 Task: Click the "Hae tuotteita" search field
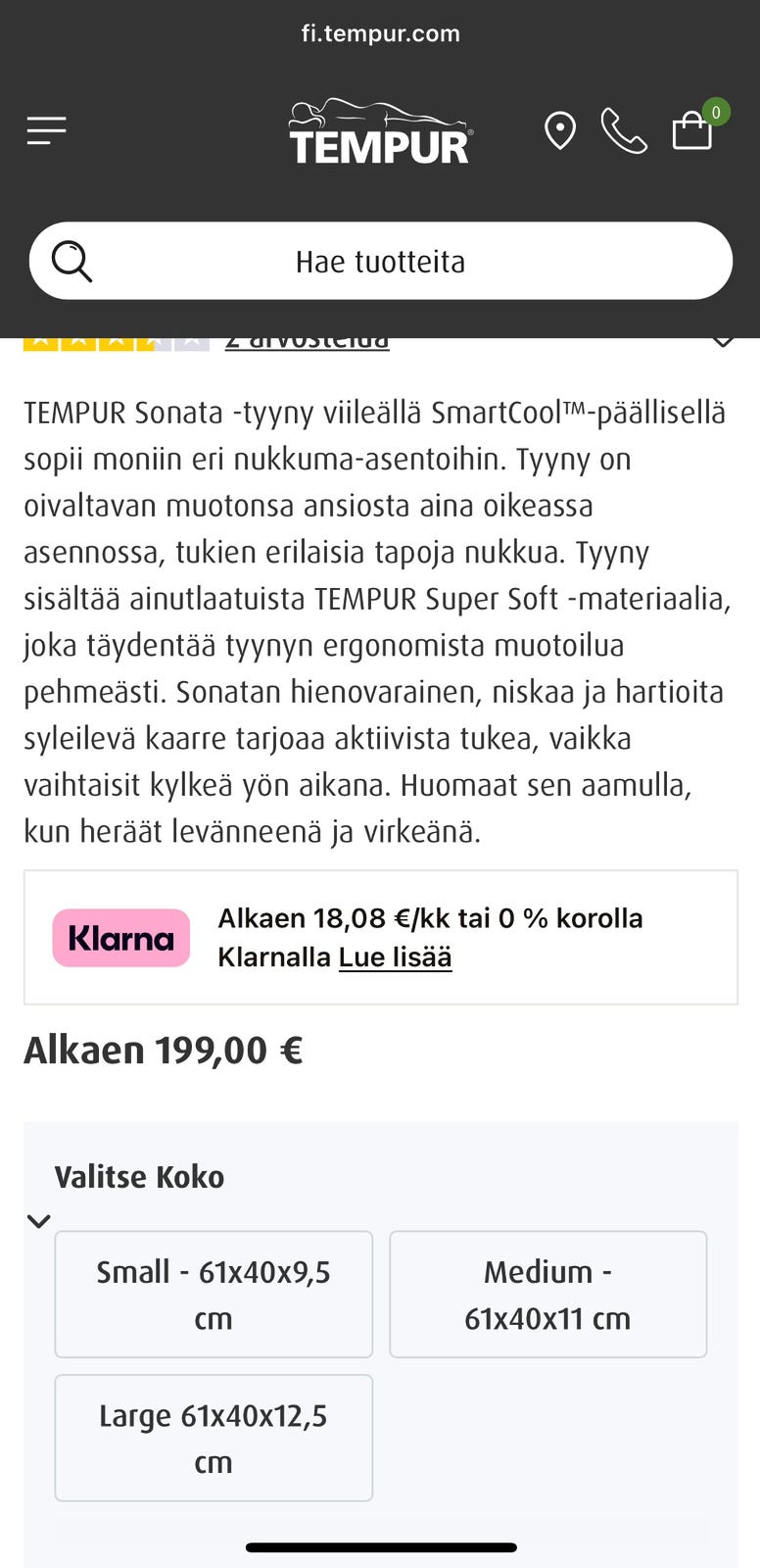(x=380, y=261)
